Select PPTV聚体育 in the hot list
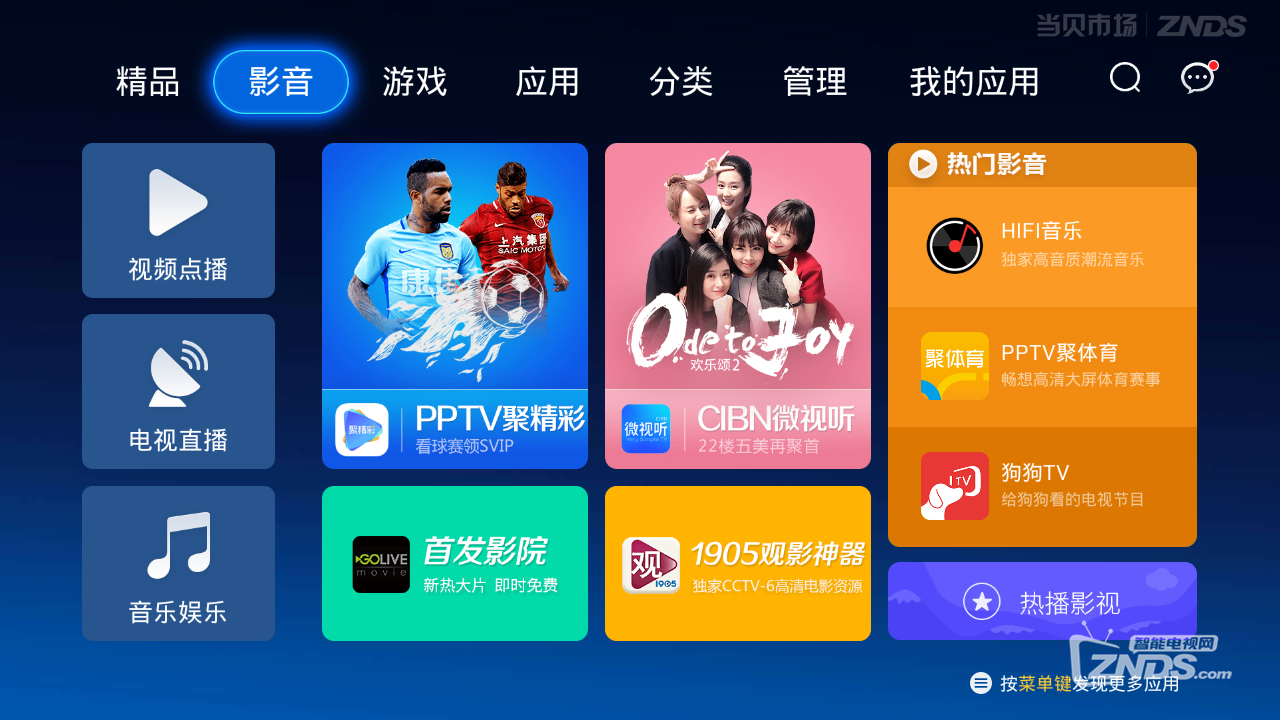 tap(1042, 366)
